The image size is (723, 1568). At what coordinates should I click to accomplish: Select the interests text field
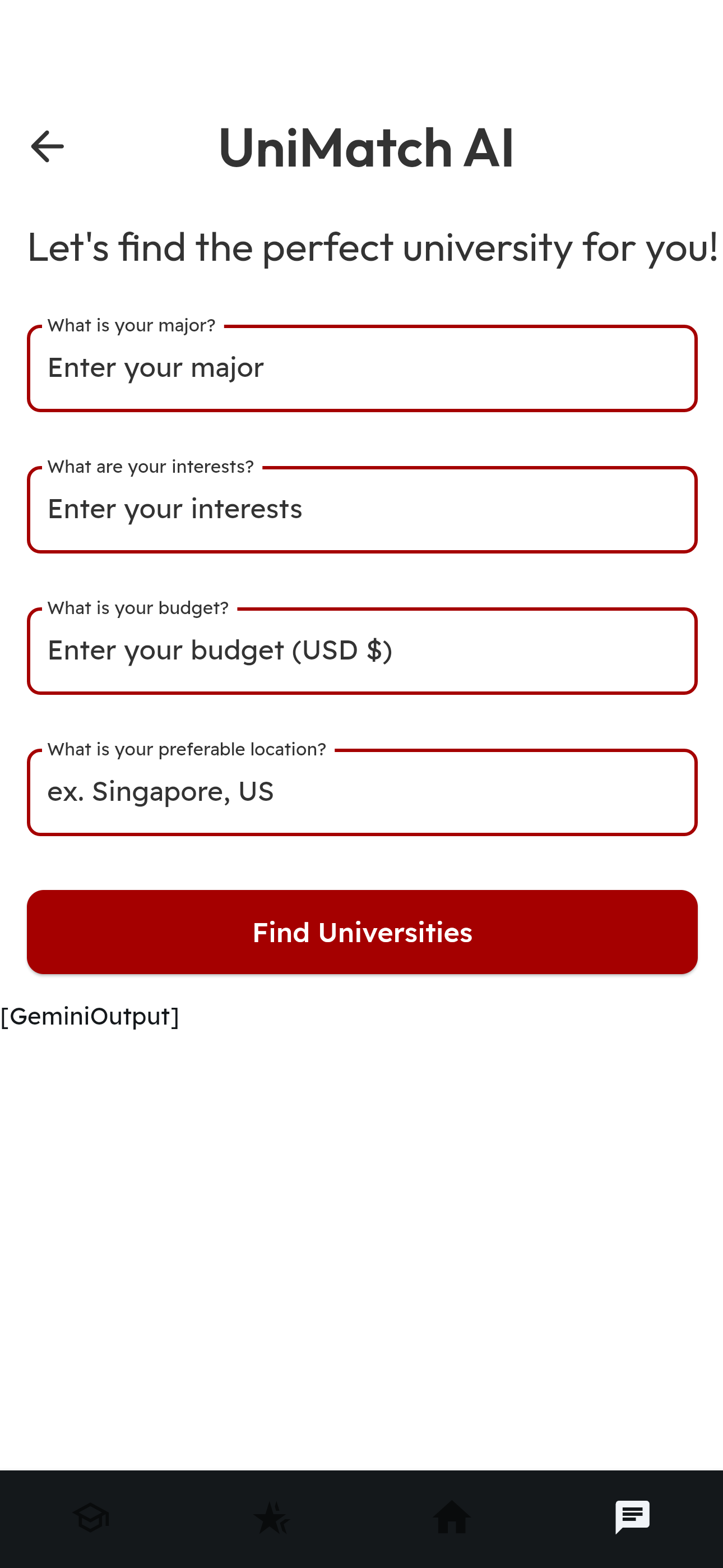pos(361,509)
